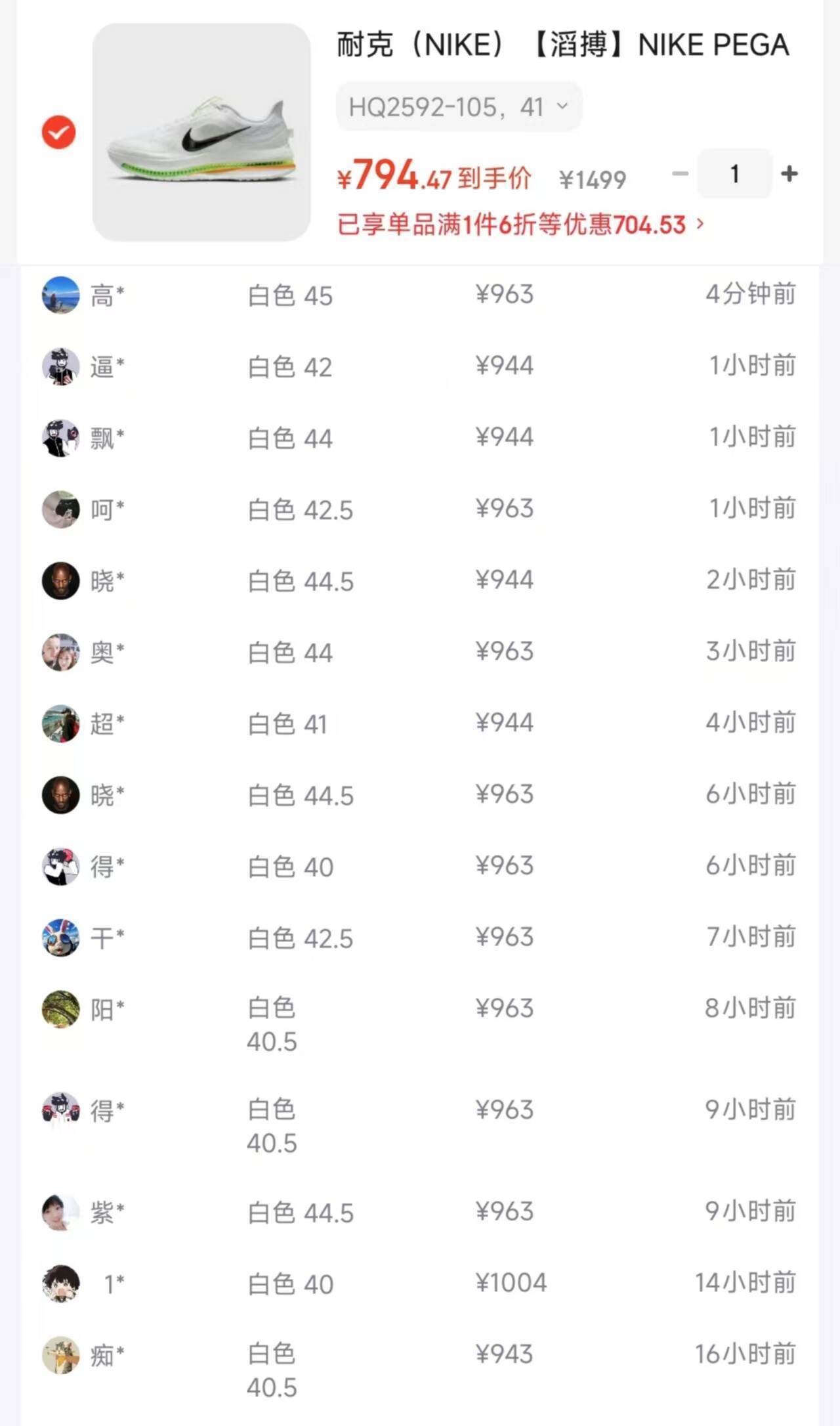Open the HQ2592-105 size 41 SKU selector
Screen dimensions: 840x1426
458,106
